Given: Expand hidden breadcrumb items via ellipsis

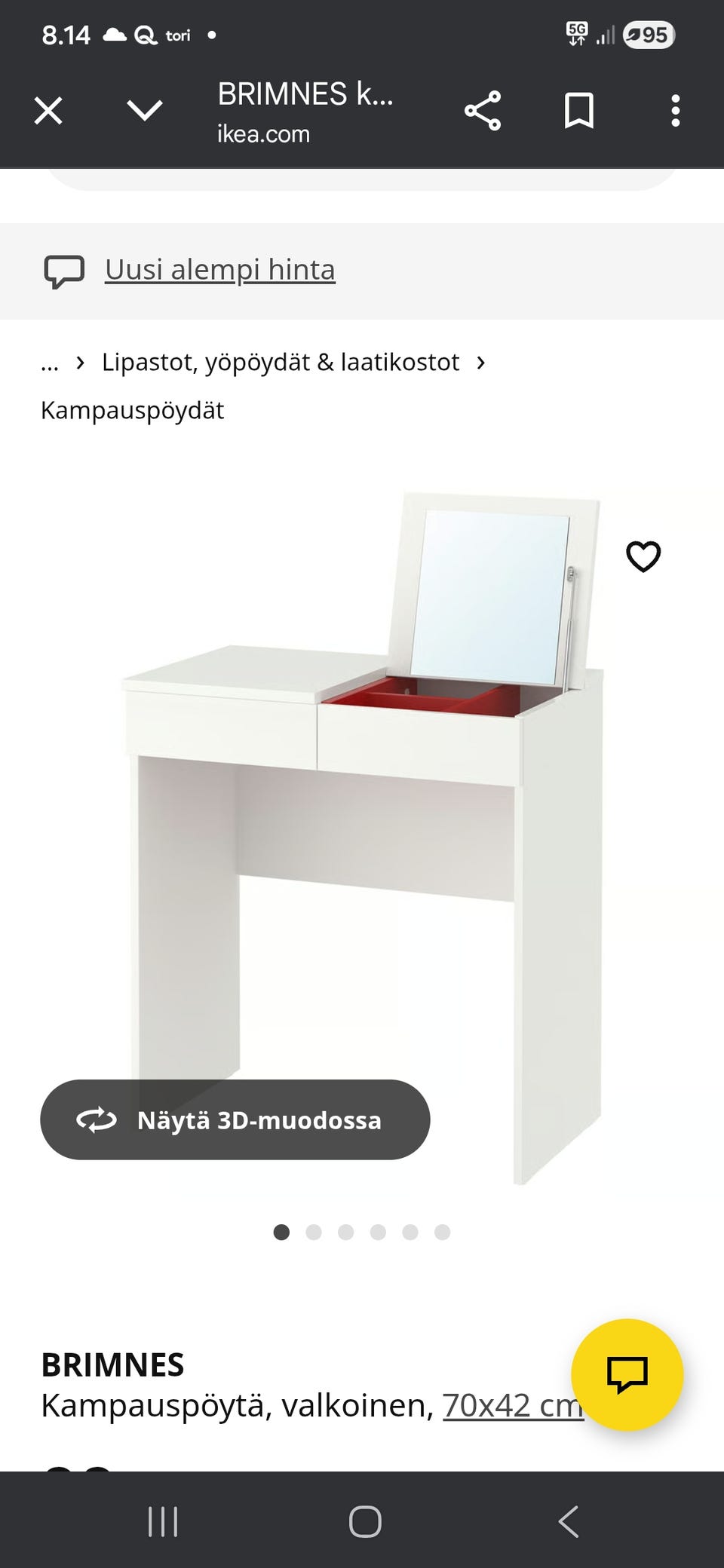Looking at the screenshot, I should (49, 363).
